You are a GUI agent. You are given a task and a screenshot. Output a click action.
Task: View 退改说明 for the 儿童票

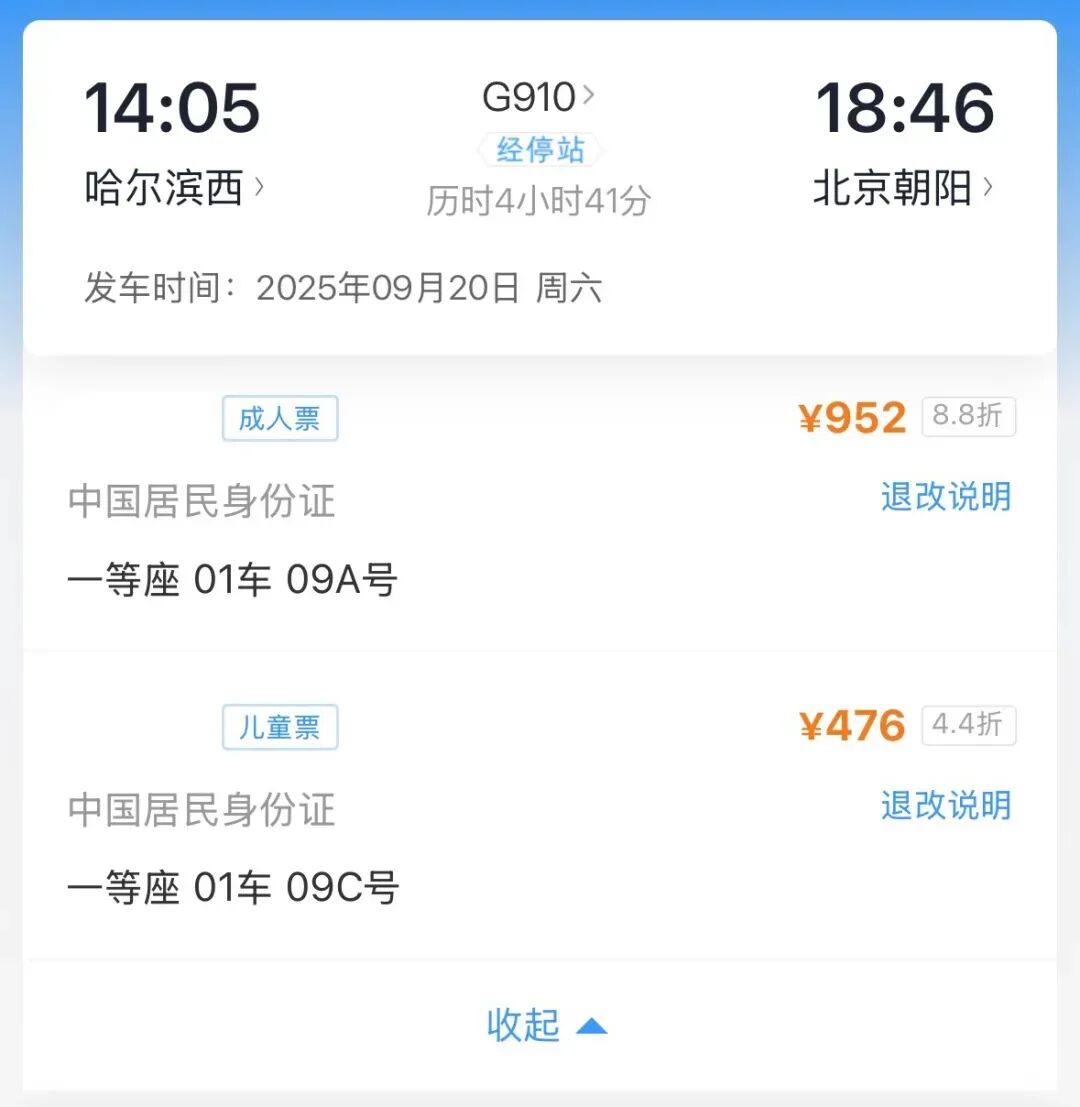point(945,805)
